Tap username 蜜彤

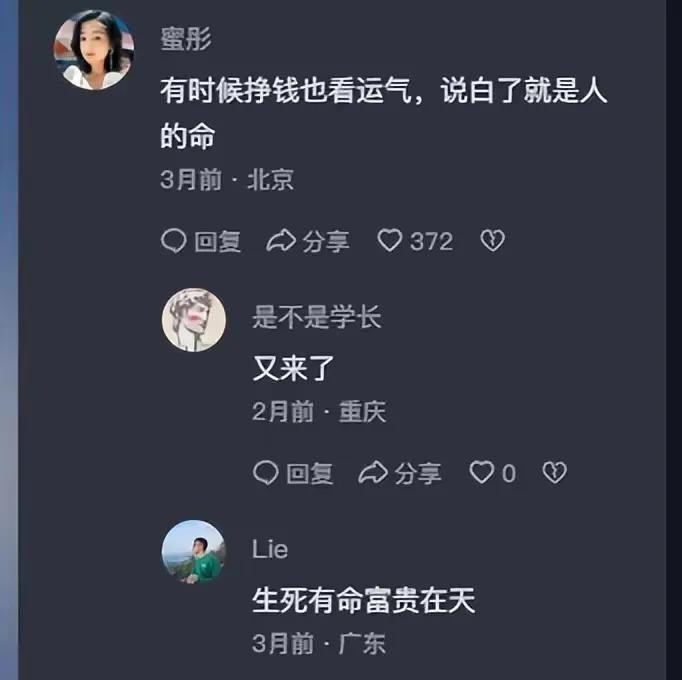click(x=186, y=39)
